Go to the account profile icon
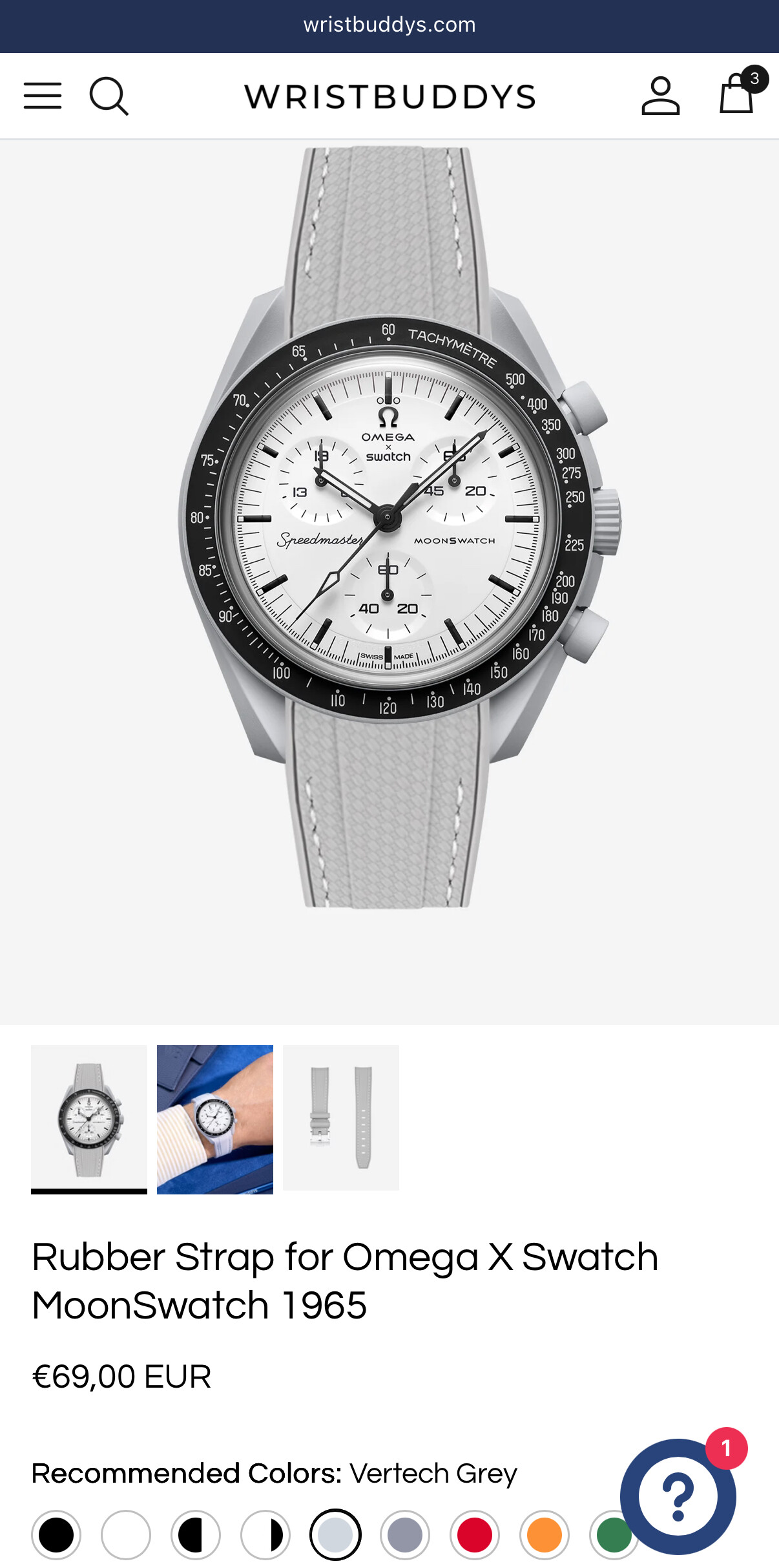 pyautogui.click(x=660, y=96)
